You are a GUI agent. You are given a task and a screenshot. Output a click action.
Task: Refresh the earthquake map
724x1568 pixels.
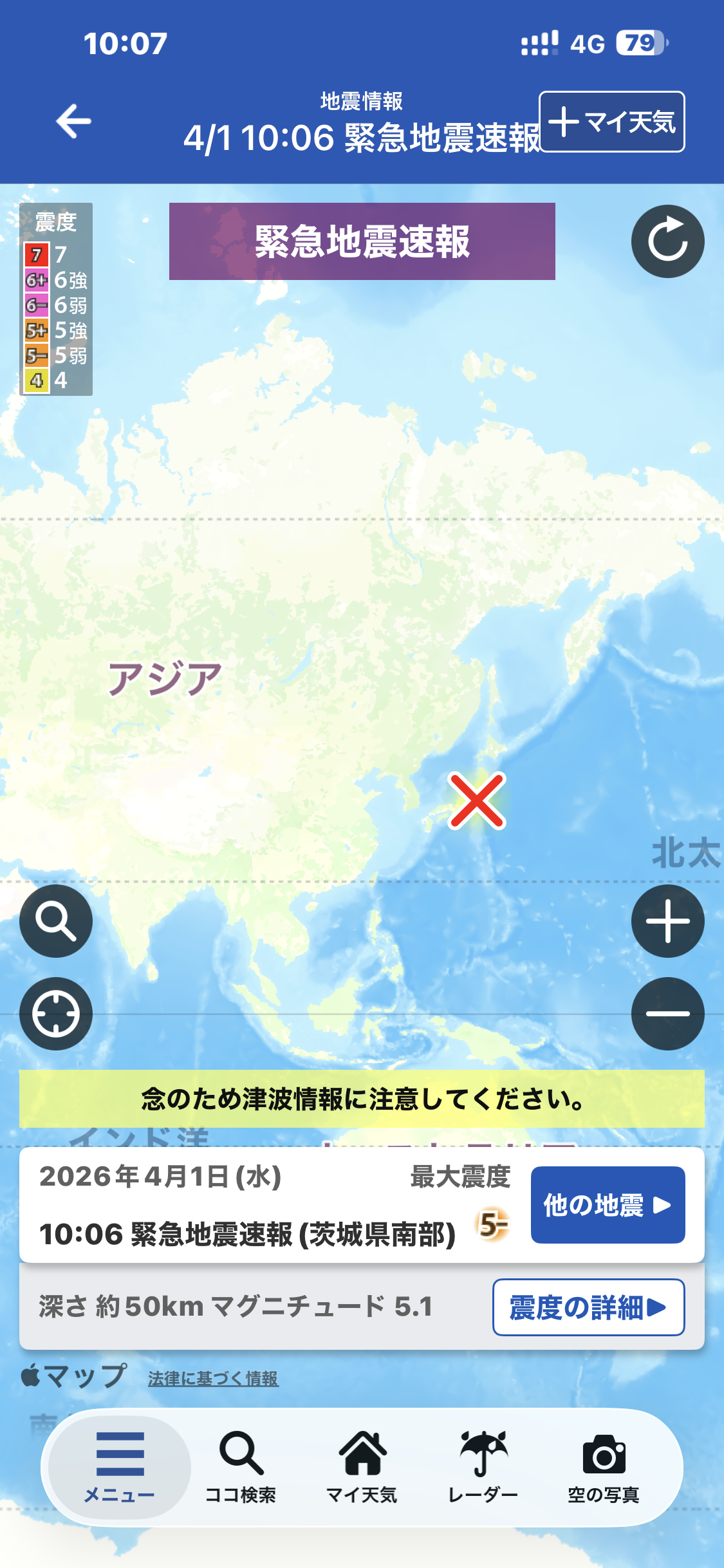tap(667, 241)
